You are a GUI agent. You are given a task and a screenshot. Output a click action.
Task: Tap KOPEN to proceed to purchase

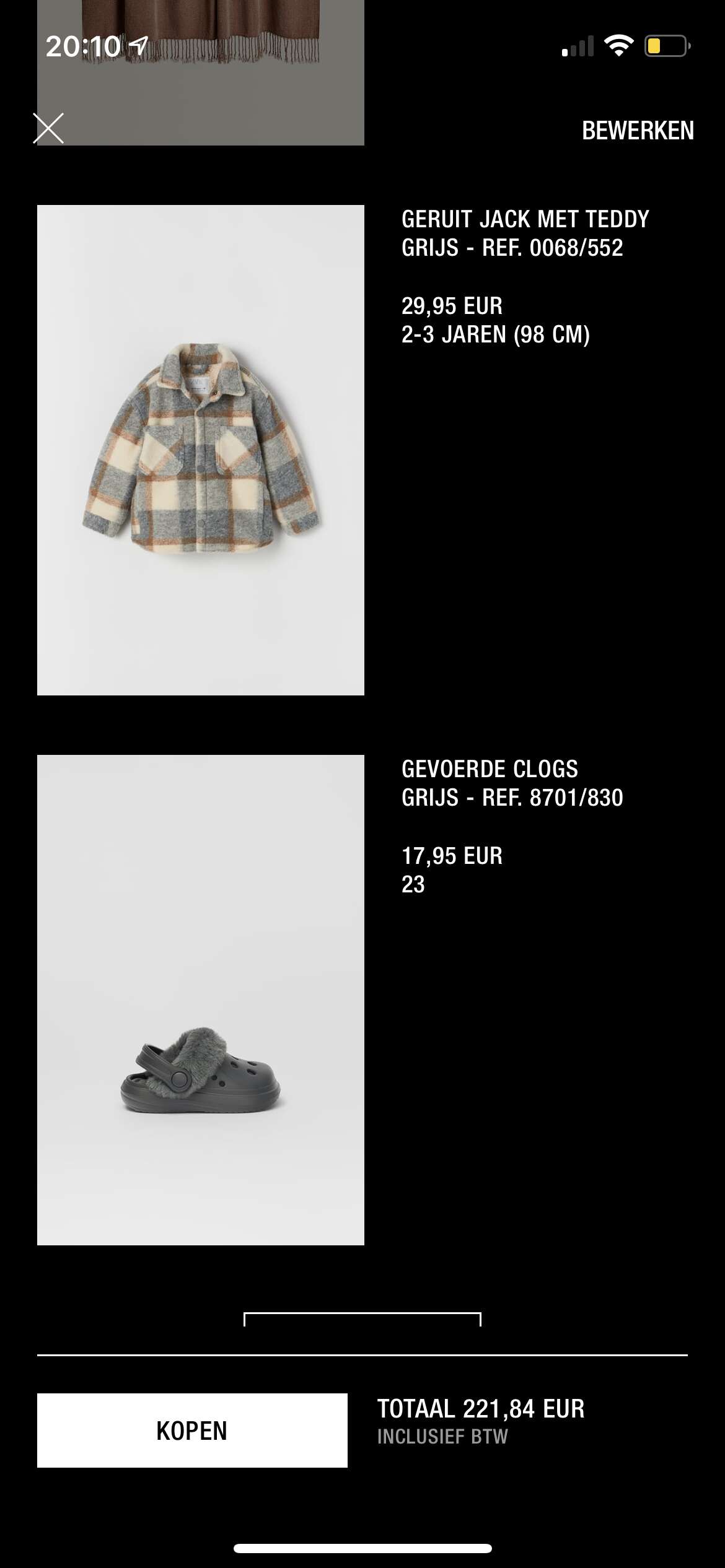click(192, 1431)
